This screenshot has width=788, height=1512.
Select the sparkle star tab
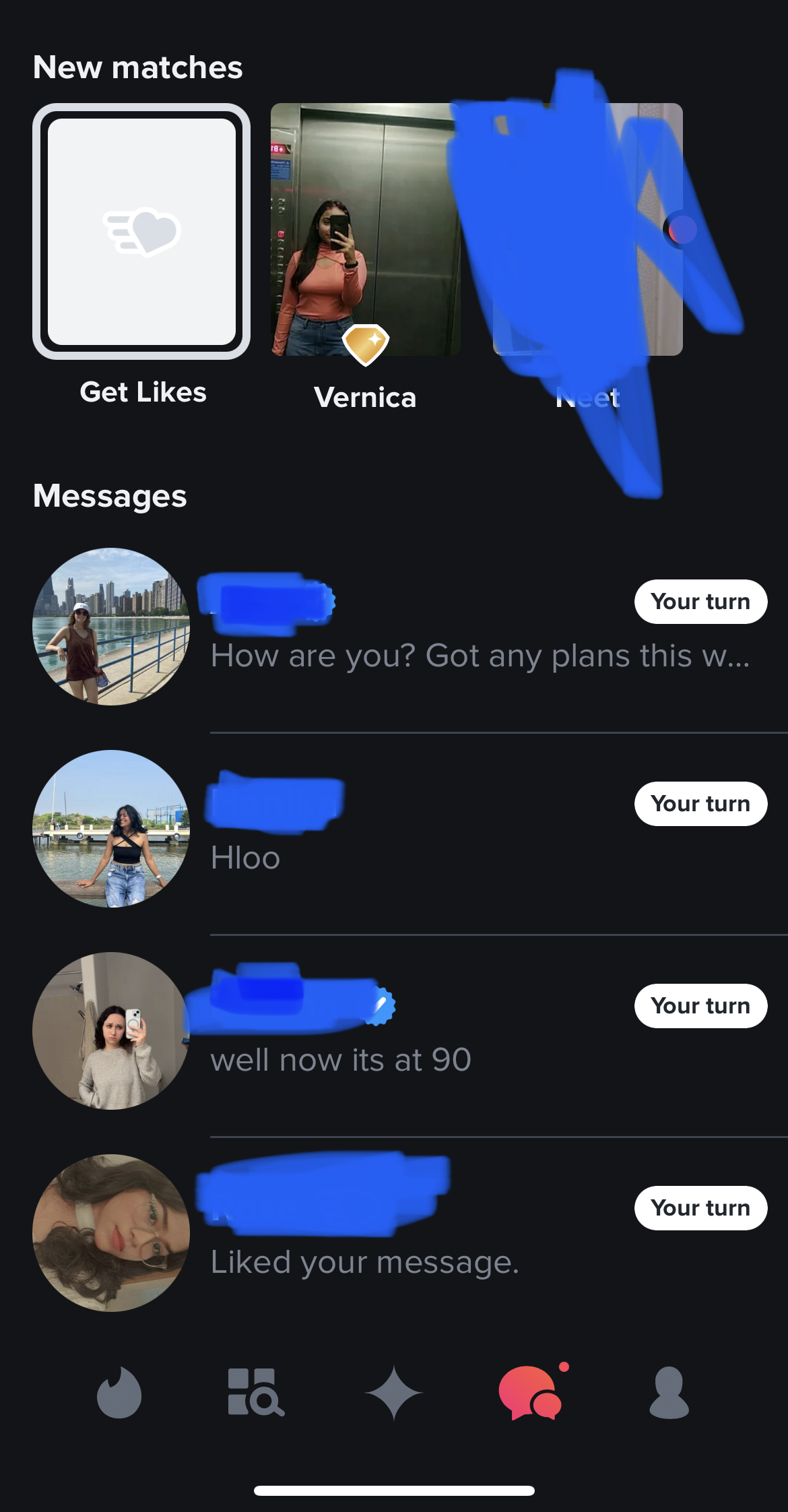[393, 1393]
